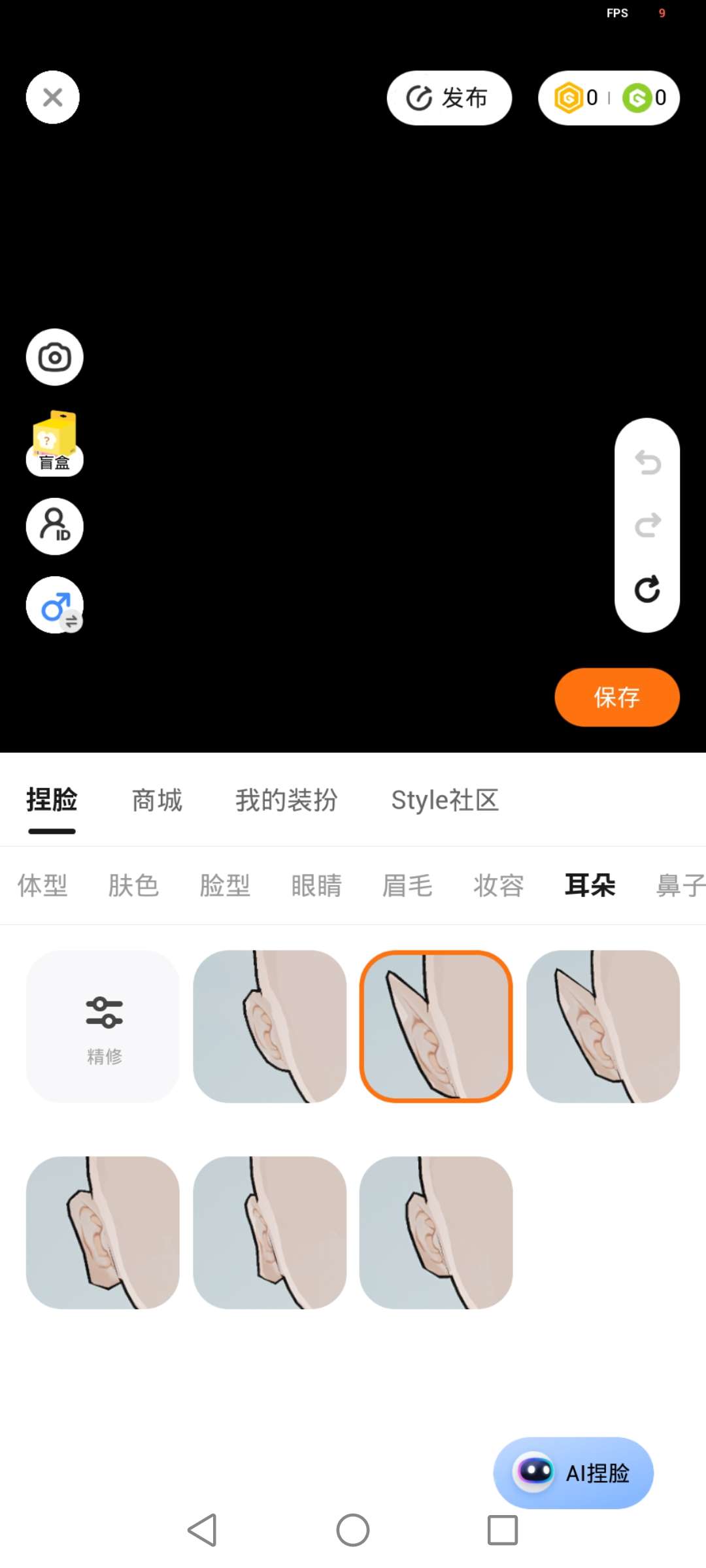The width and height of the screenshot is (706, 1568).
Task: Choose the 妆容 category
Action: [x=499, y=886]
